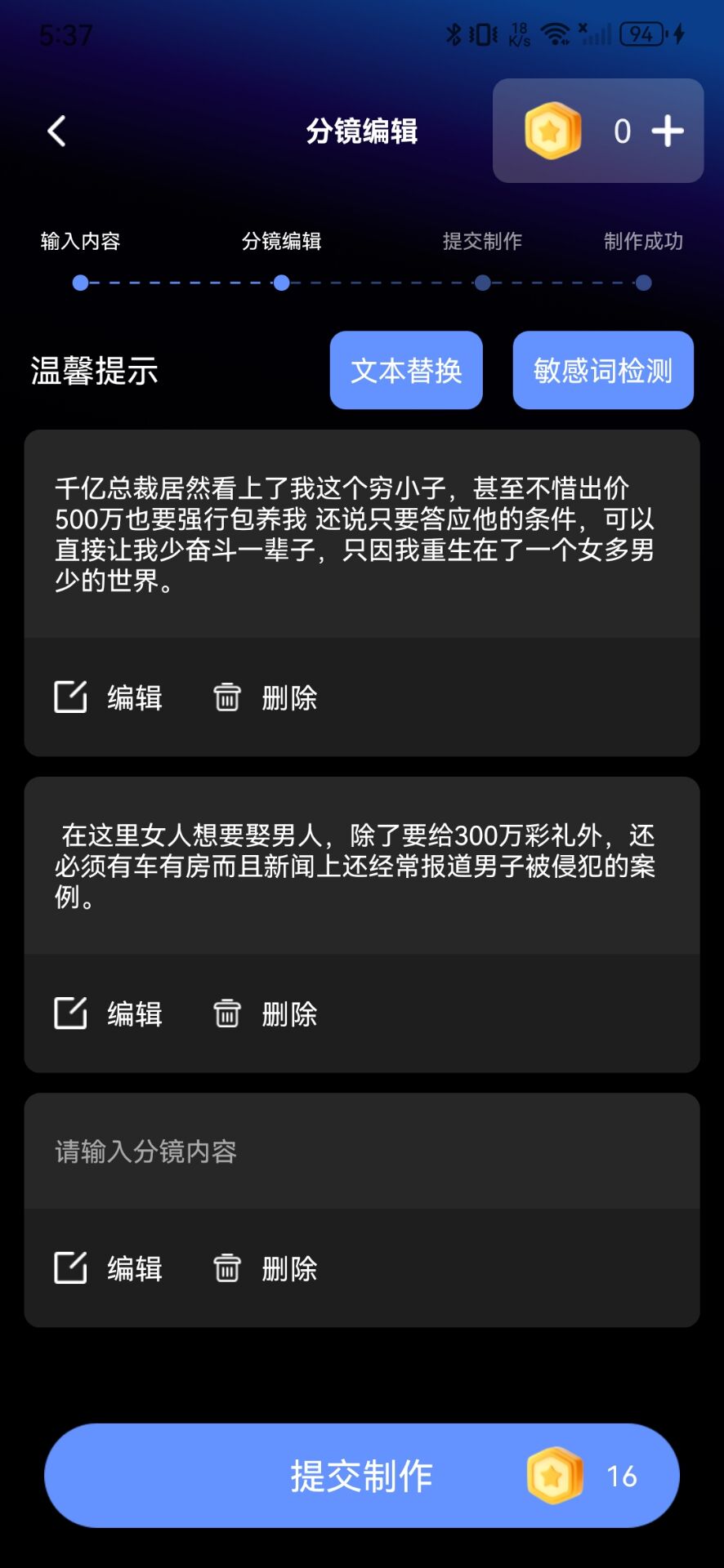Tap the 文本替换 button
The width and height of the screenshot is (724, 1568).
(406, 370)
